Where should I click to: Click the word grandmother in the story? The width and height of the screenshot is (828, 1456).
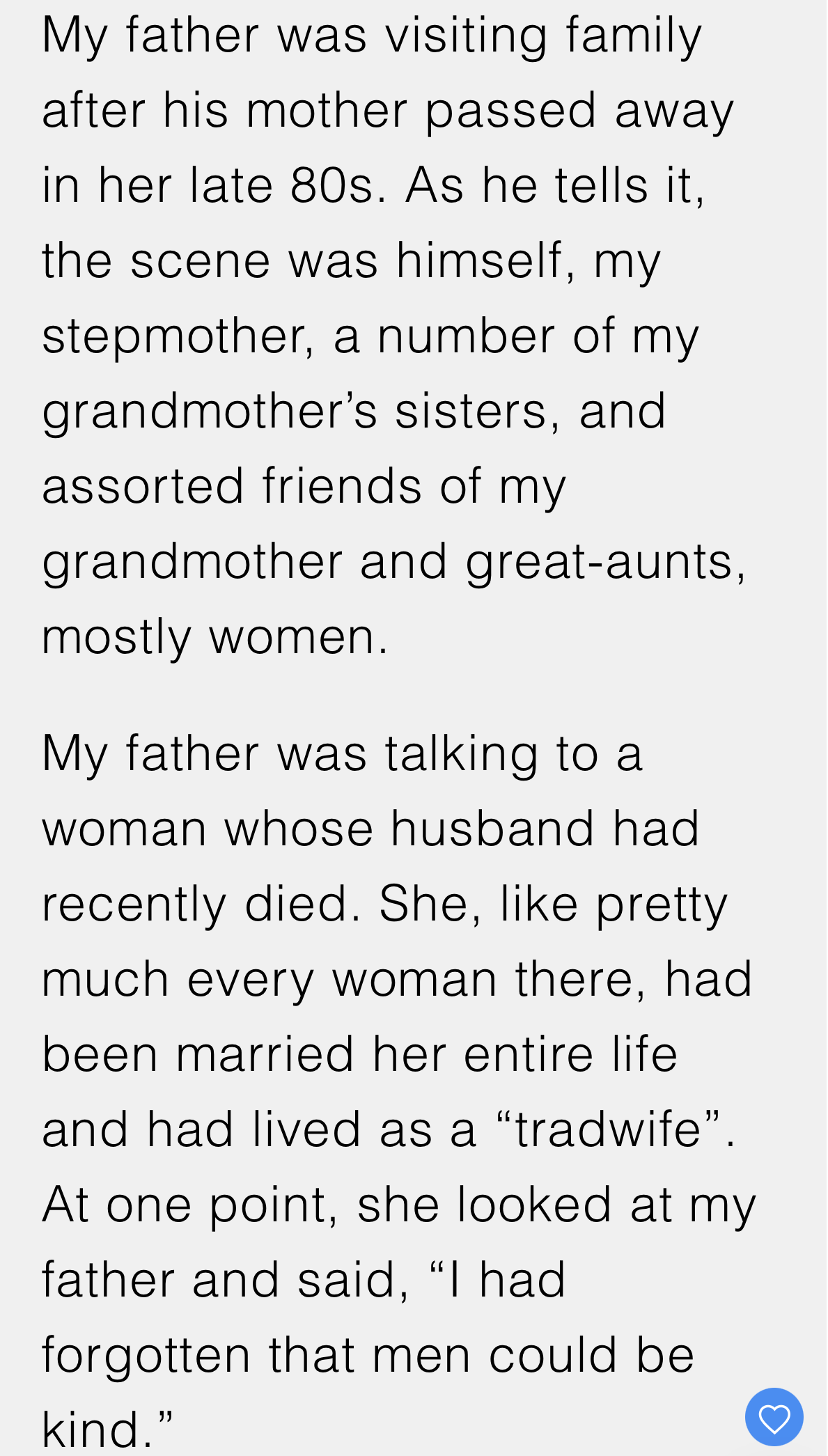tap(194, 561)
